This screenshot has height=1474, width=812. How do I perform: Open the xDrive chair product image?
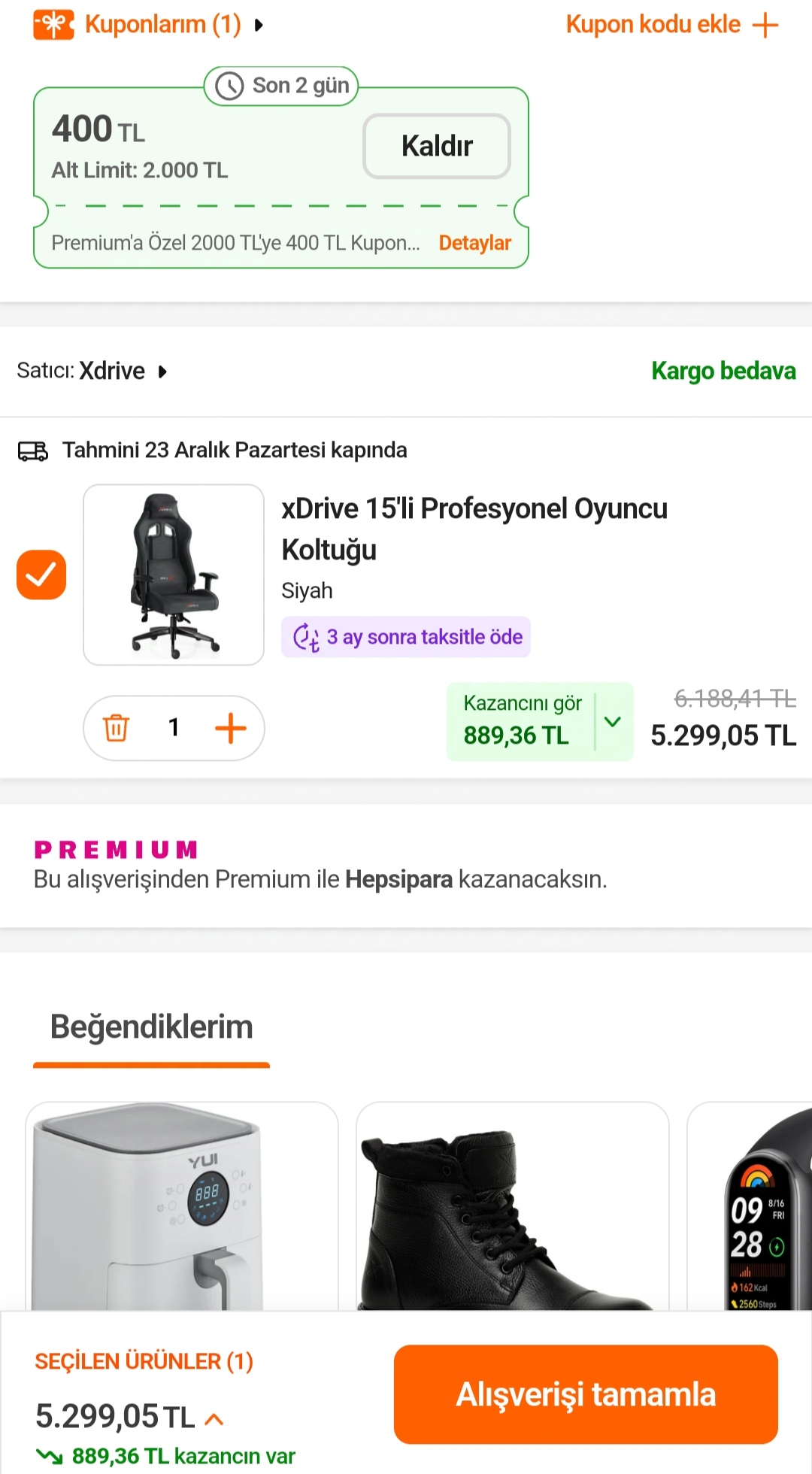point(174,575)
